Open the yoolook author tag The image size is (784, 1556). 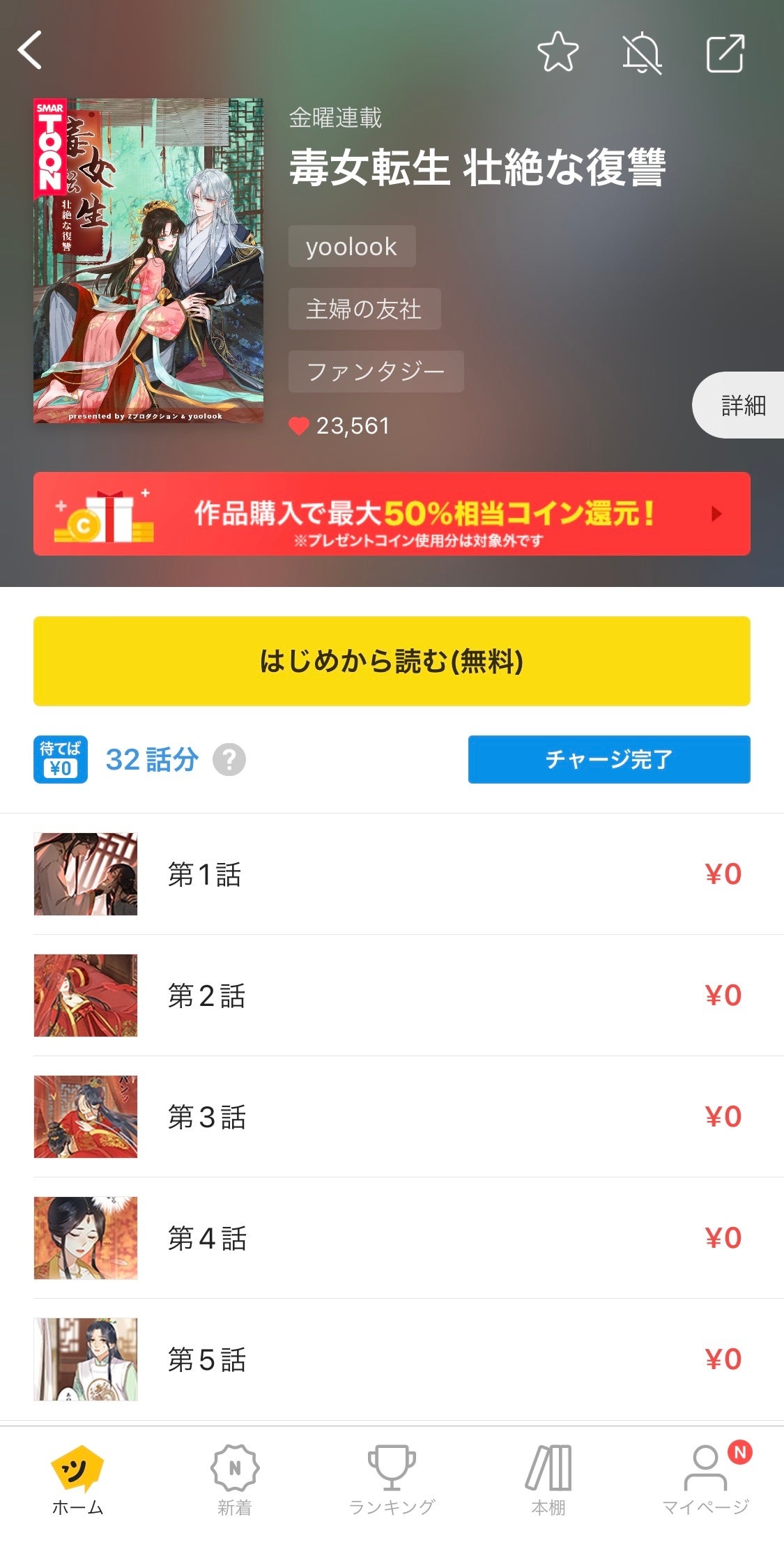351,246
